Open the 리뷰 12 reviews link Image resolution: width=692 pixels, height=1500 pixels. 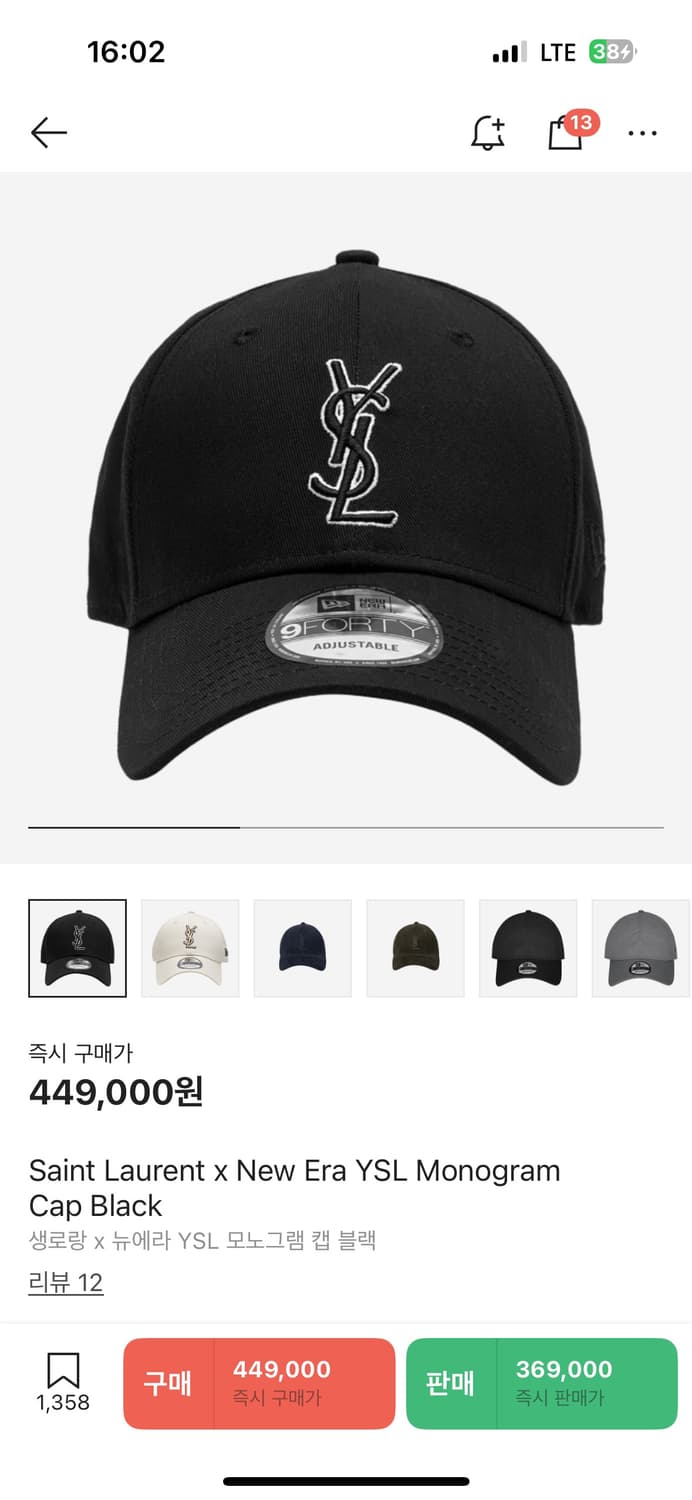[66, 1283]
